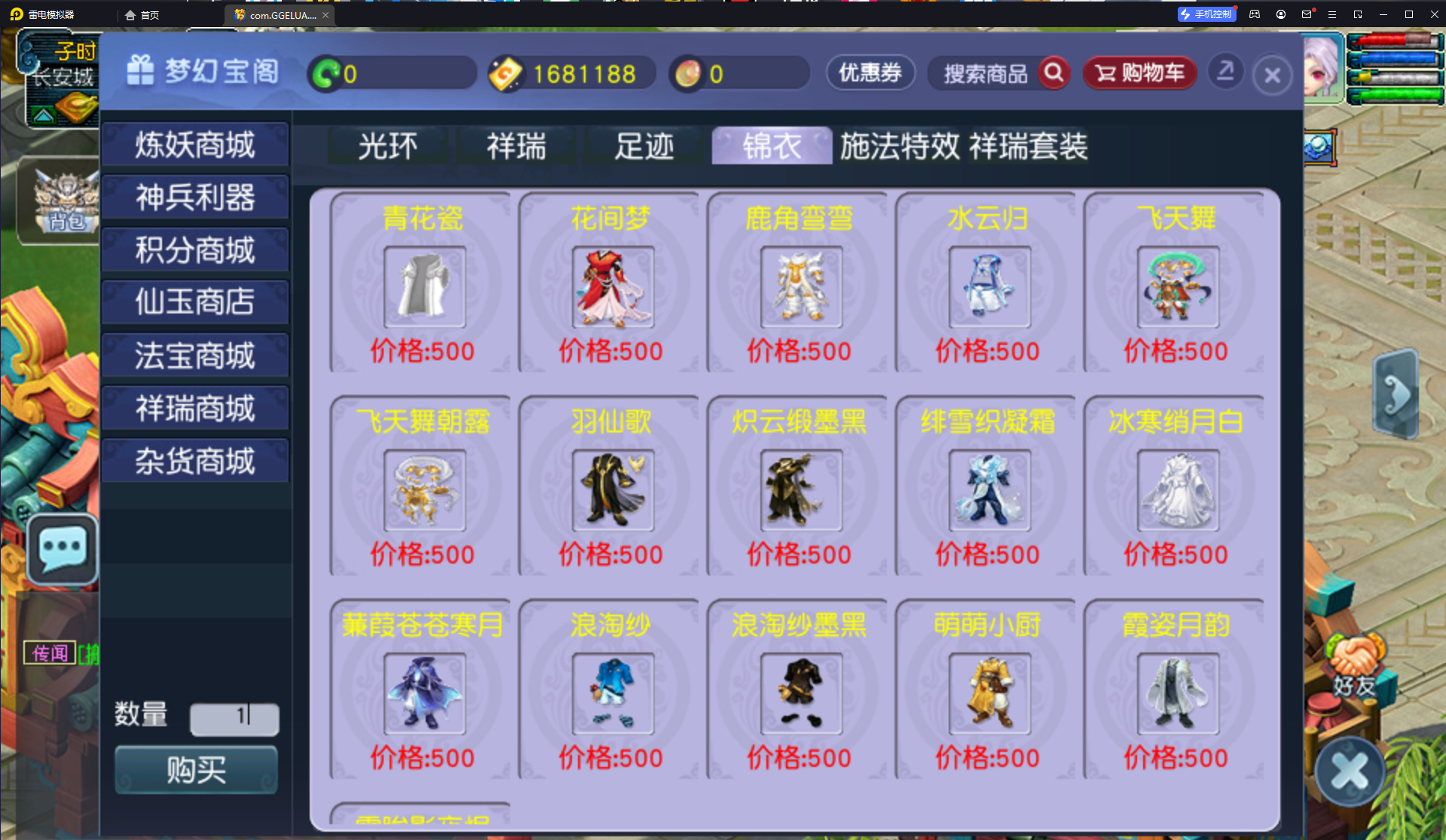Switch to the 施法特效 tab

[x=900, y=146]
